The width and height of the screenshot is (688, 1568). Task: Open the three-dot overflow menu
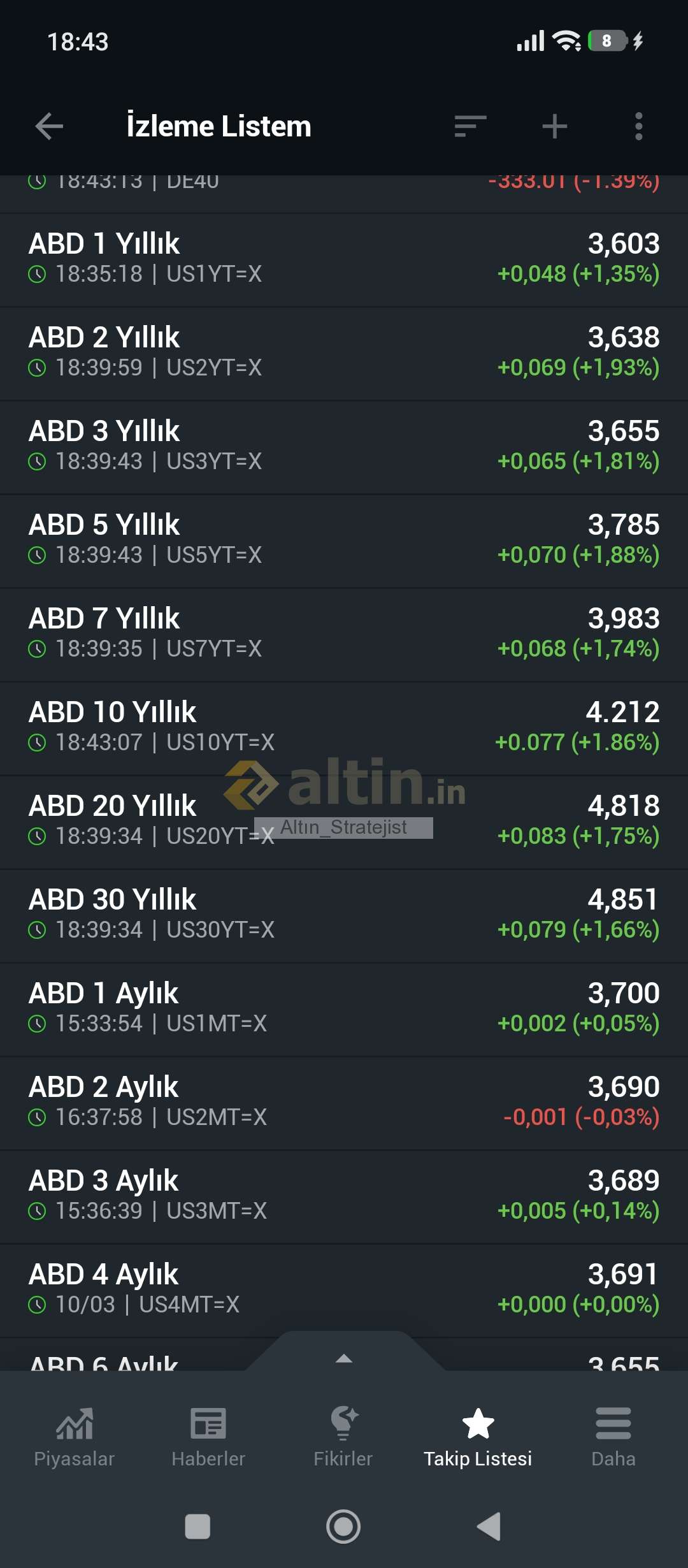click(x=638, y=126)
